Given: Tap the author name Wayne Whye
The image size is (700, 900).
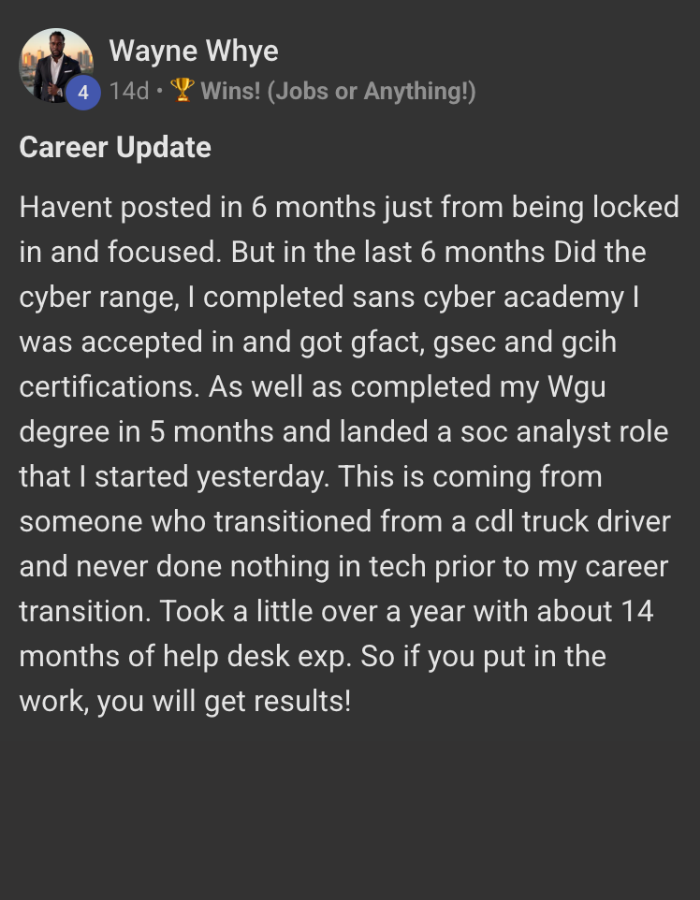Looking at the screenshot, I should [193, 50].
